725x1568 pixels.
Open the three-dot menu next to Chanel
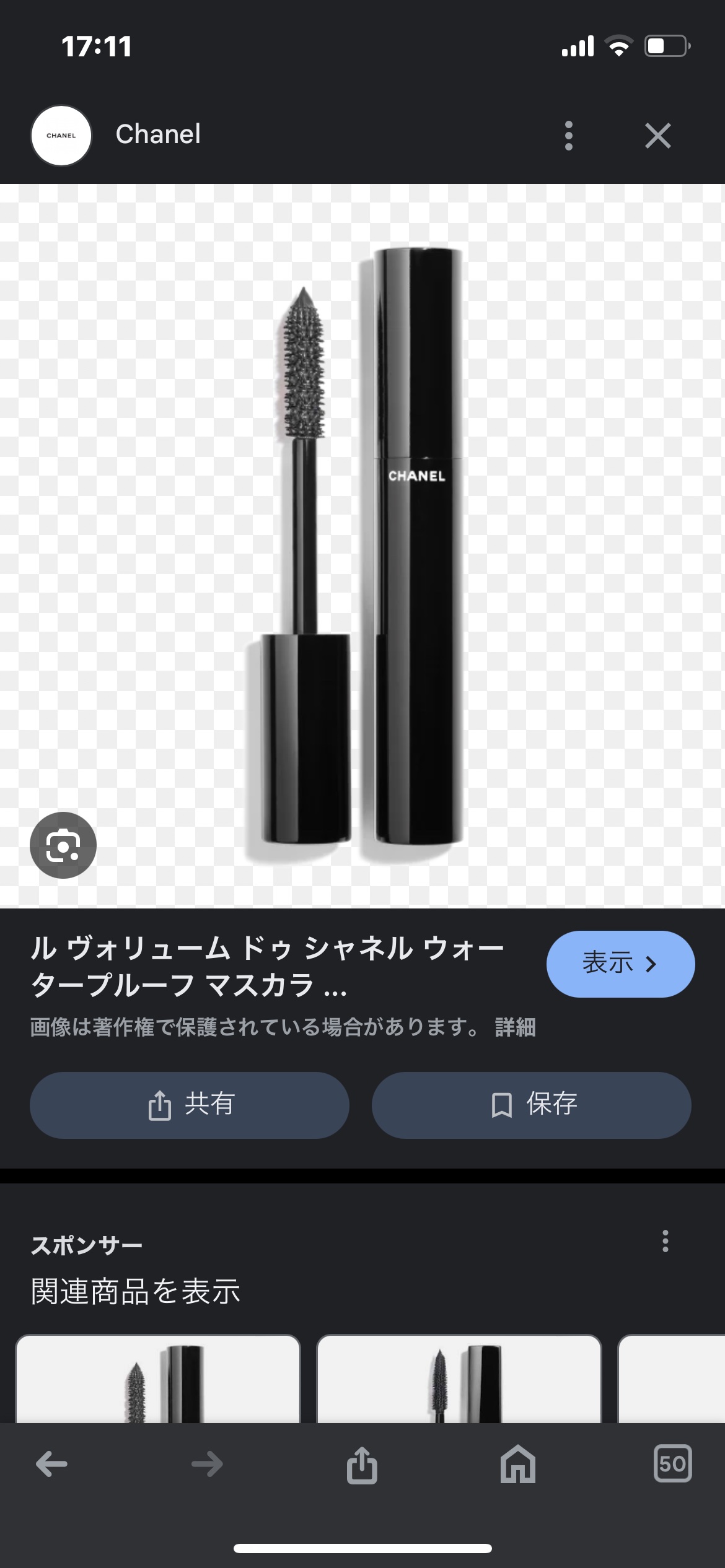click(568, 136)
